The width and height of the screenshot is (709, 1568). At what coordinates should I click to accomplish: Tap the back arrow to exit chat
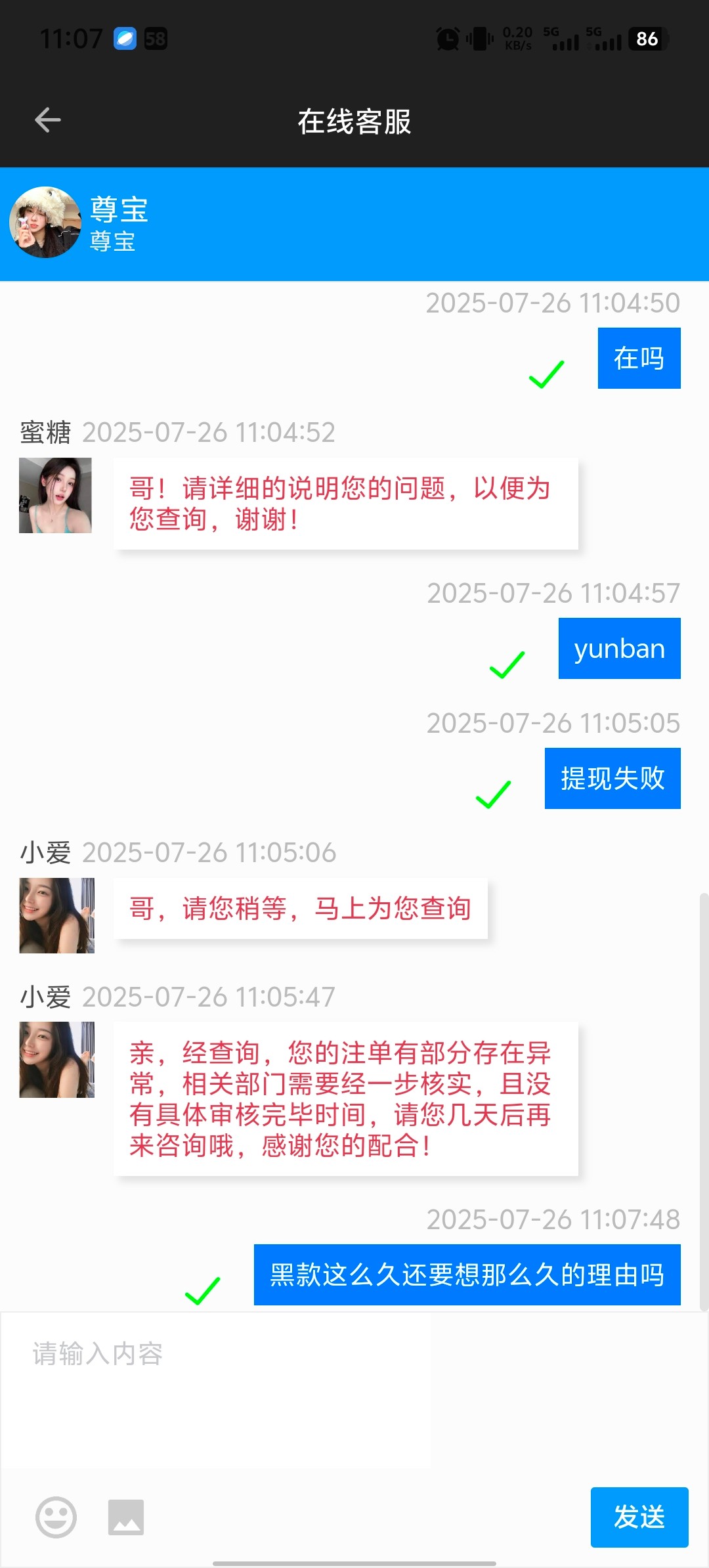coord(46,120)
